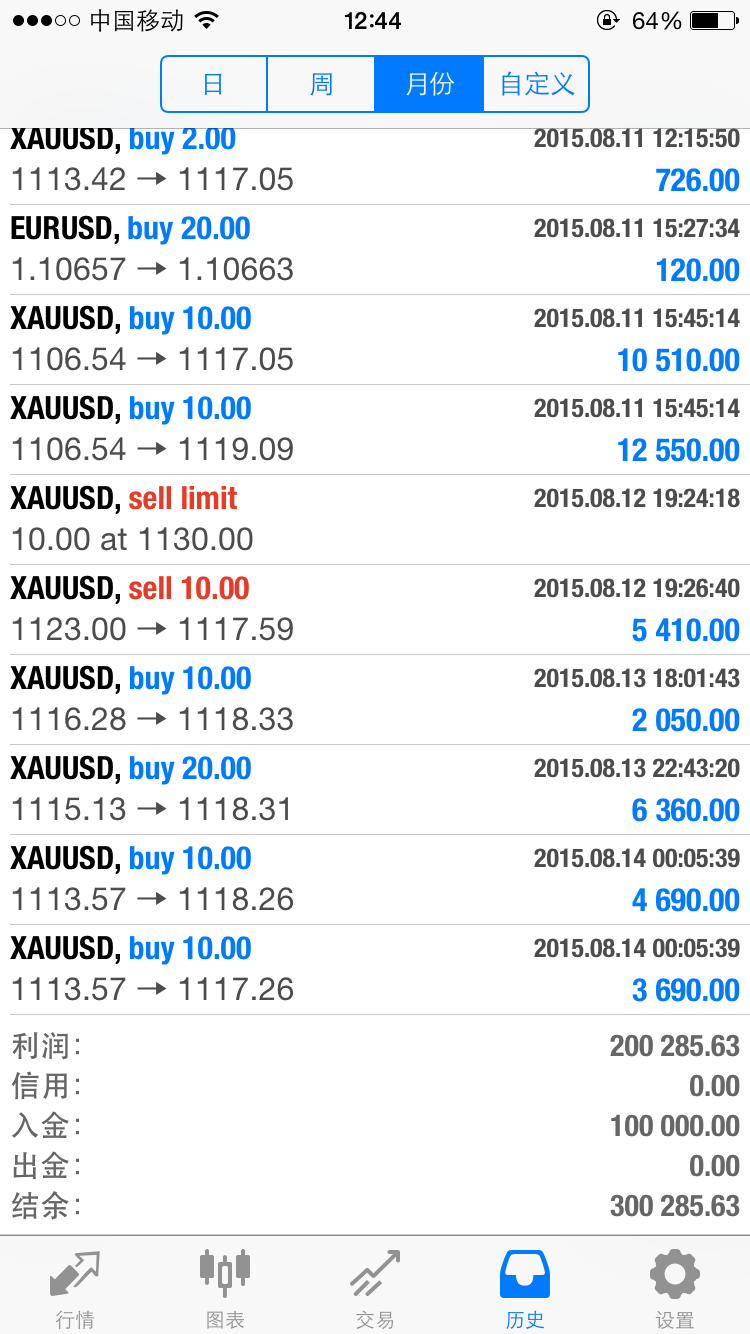Open the XAUUSD sell 10.00 trade with 5 410.00 profit
This screenshot has height=1334, width=750.
[375, 609]
